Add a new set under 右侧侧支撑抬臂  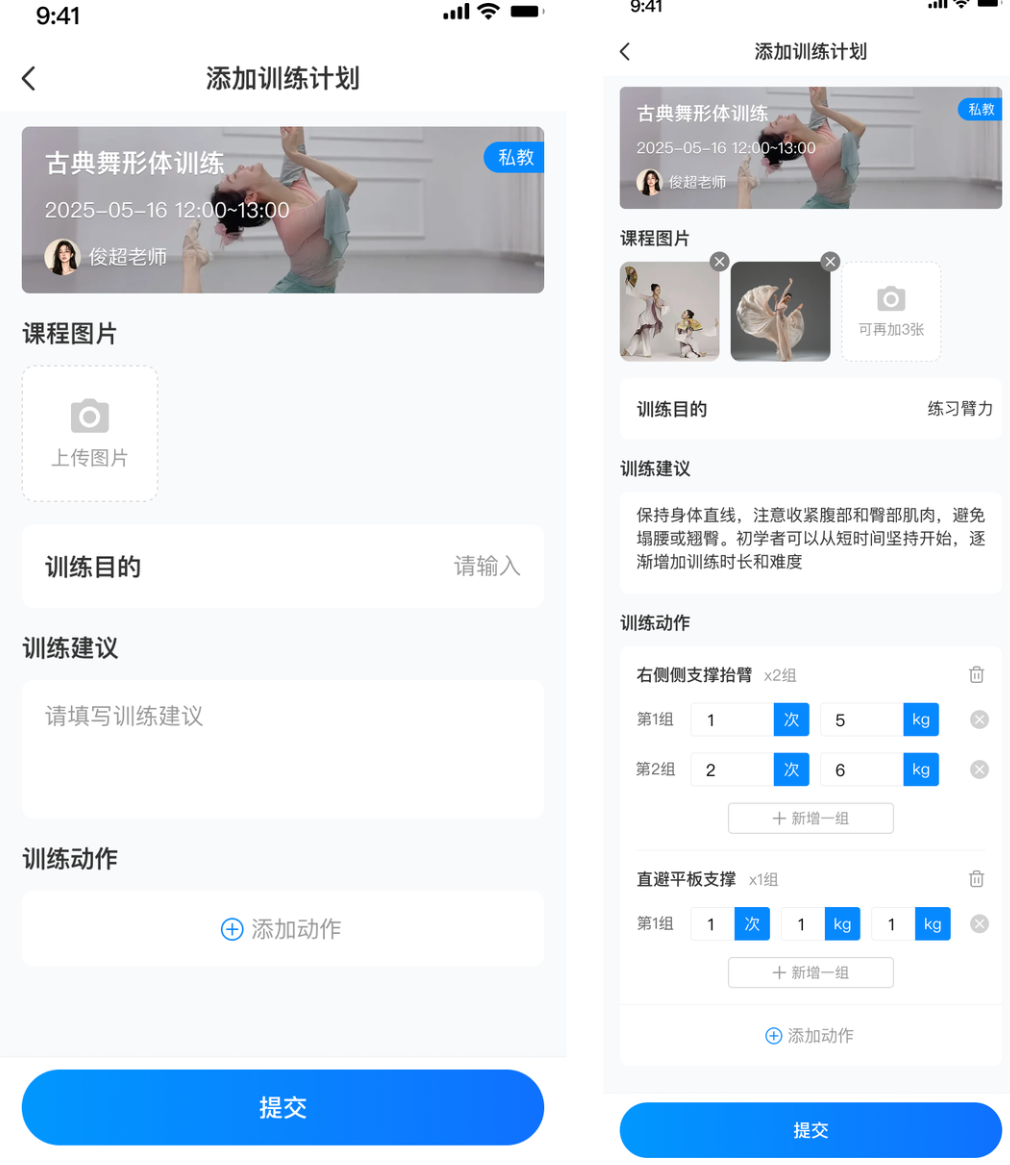tap(810, 818)
